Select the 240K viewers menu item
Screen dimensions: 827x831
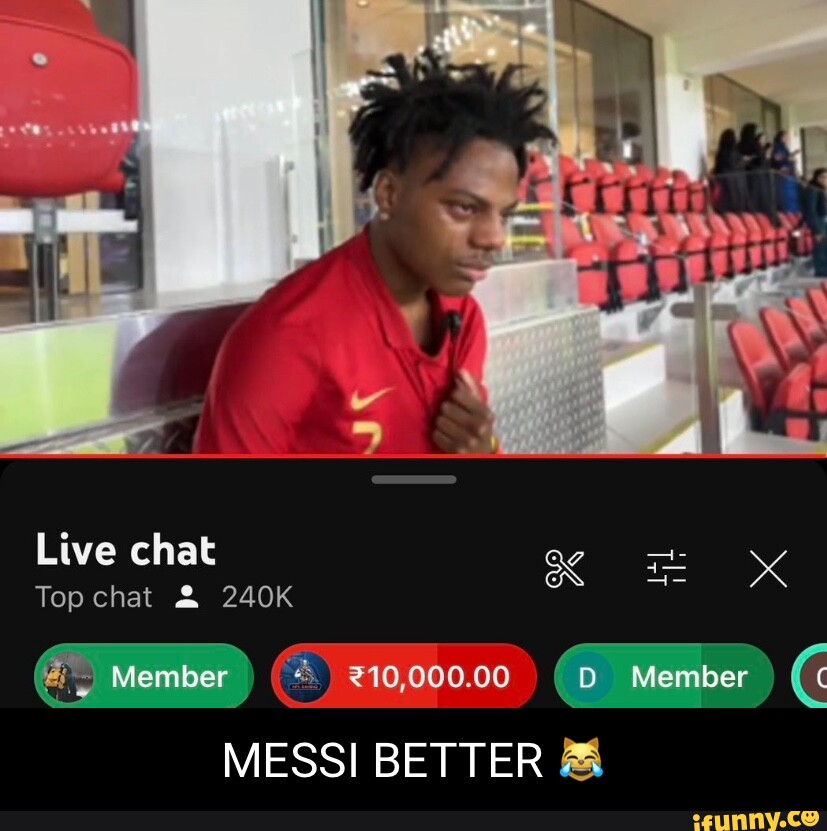[x=256, y=597]
